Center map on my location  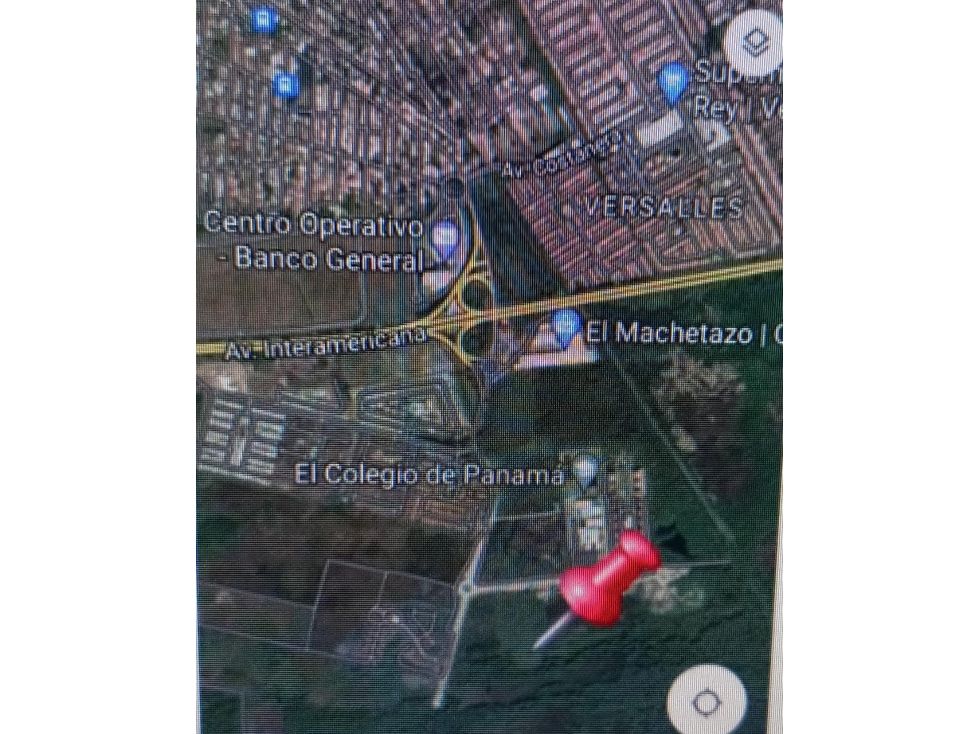click(706, 703)
